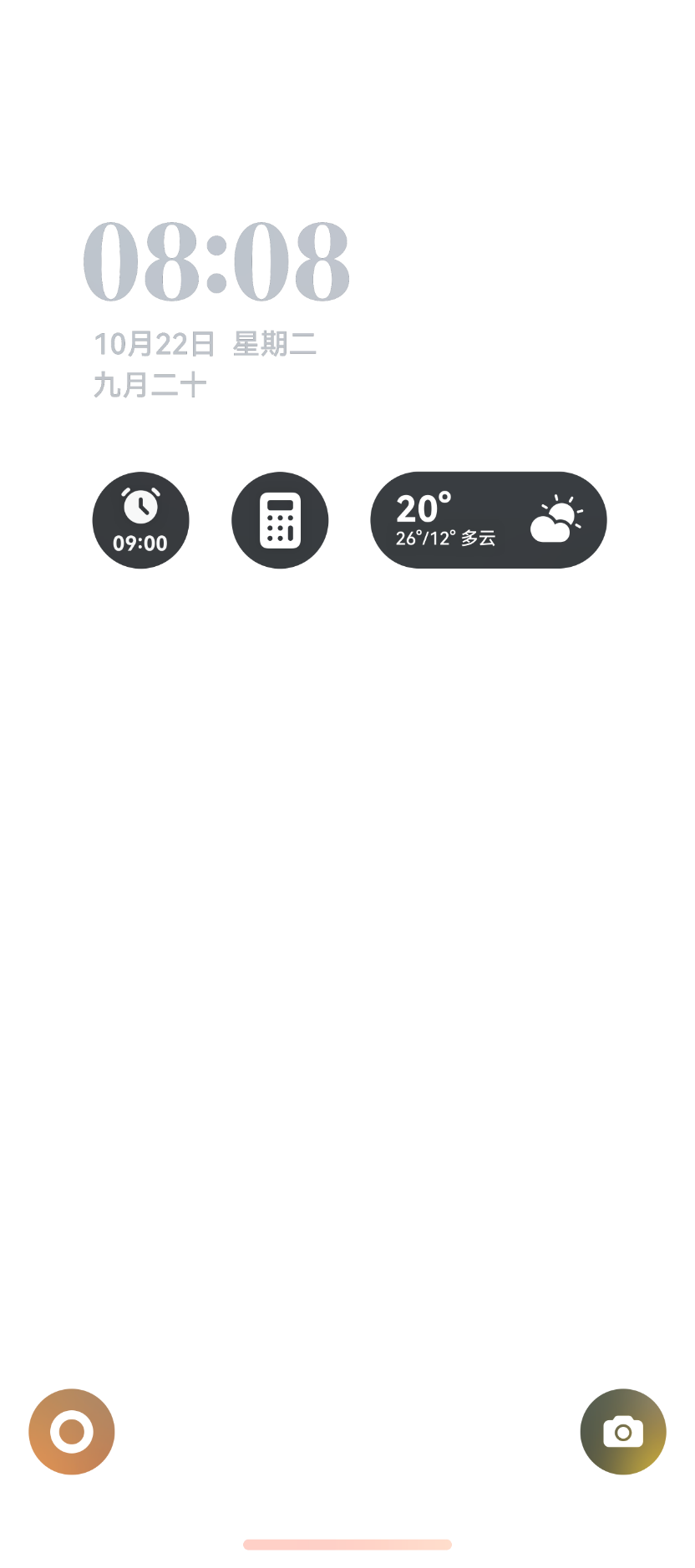Open the weather widget showing 20°
The height and width of the screenshot is (1568, 695).
488,520
